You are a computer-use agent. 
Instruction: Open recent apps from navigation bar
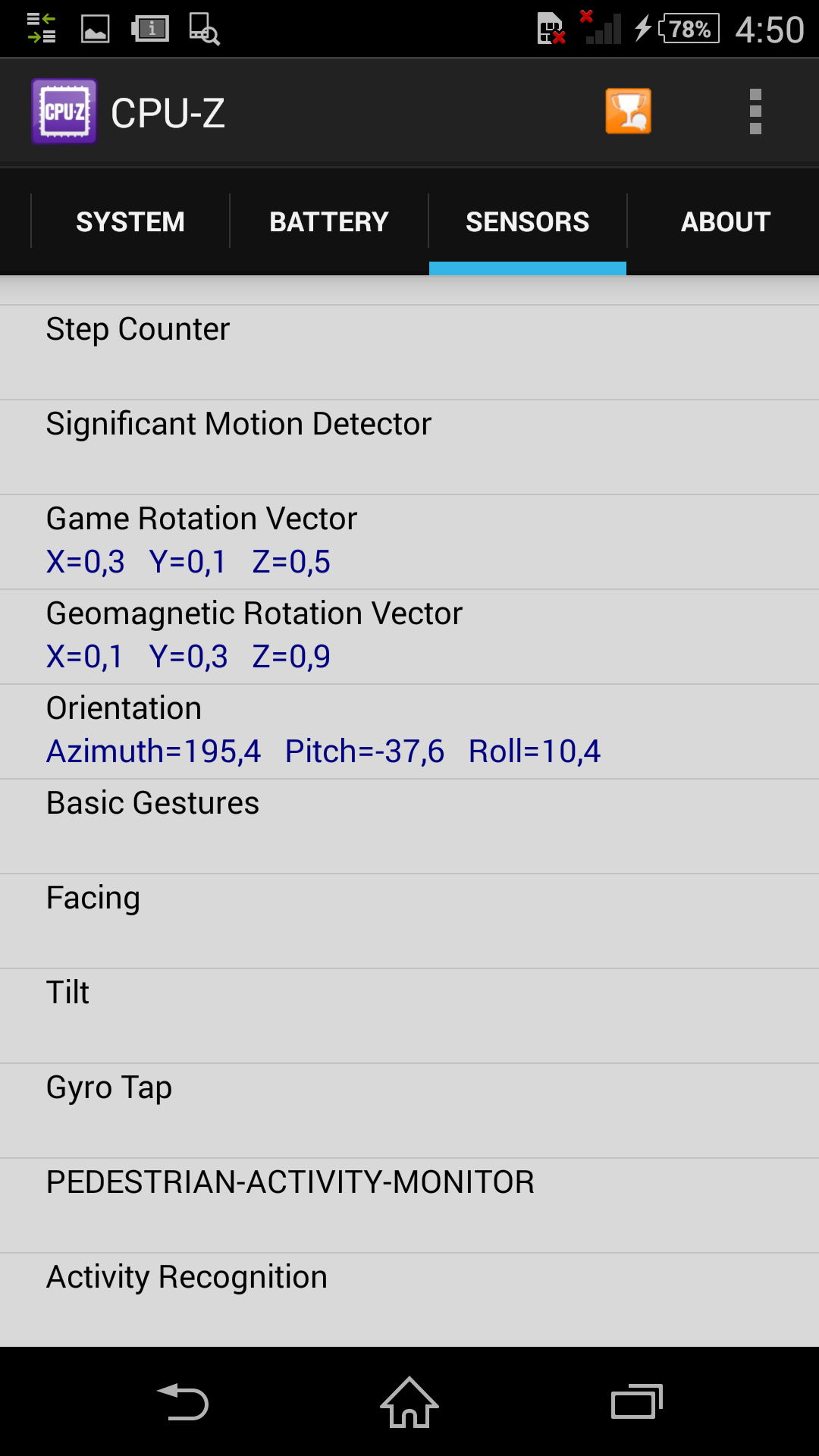[x=637, y=1401]
